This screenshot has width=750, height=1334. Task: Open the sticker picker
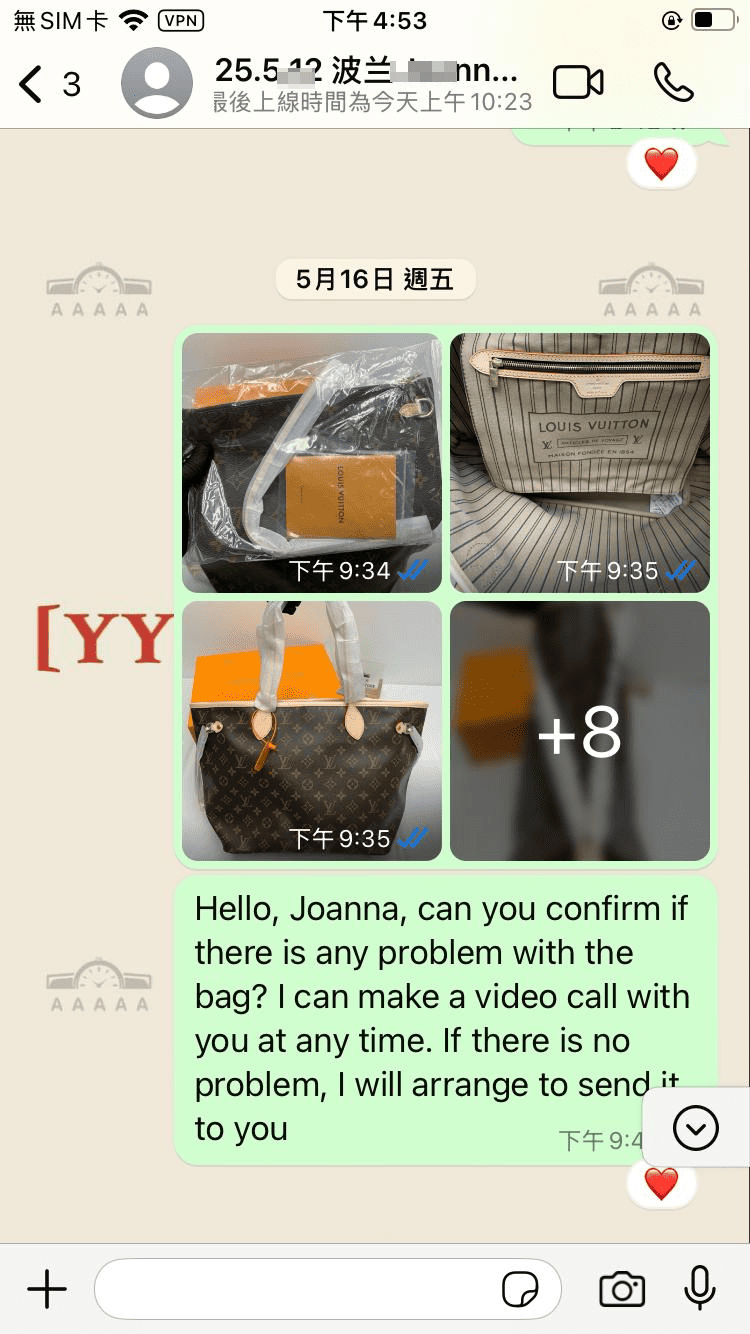tap(520, 1290)
